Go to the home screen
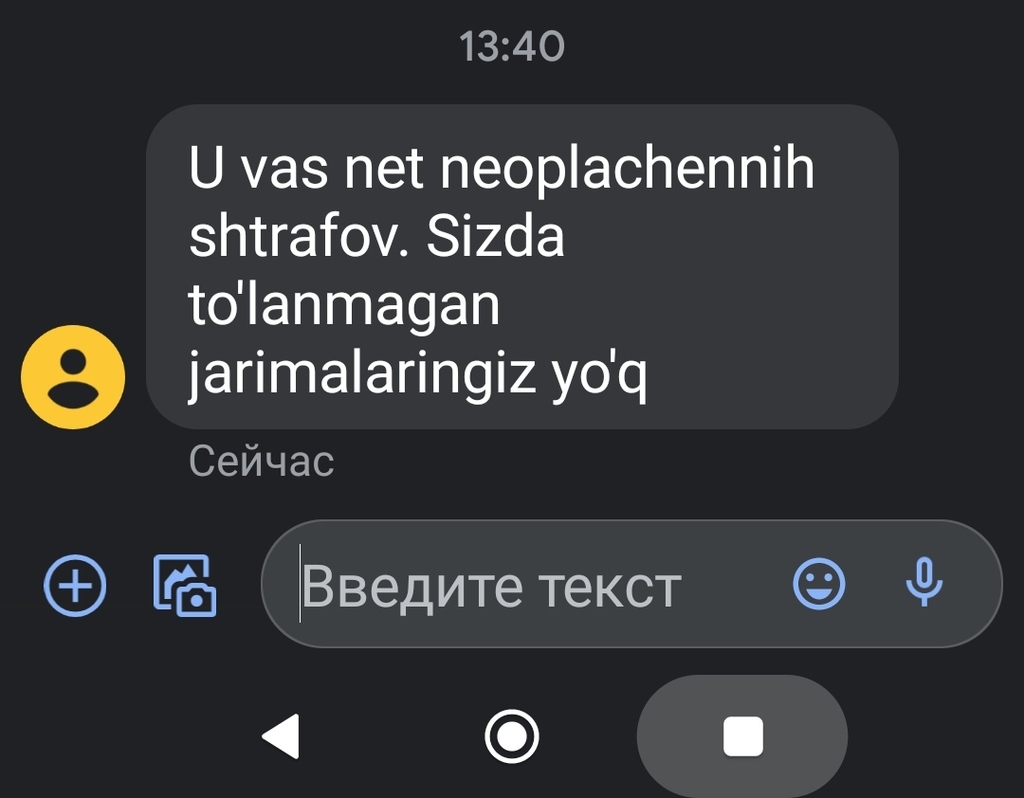1024x798 pixels. (x=512, y=737)
